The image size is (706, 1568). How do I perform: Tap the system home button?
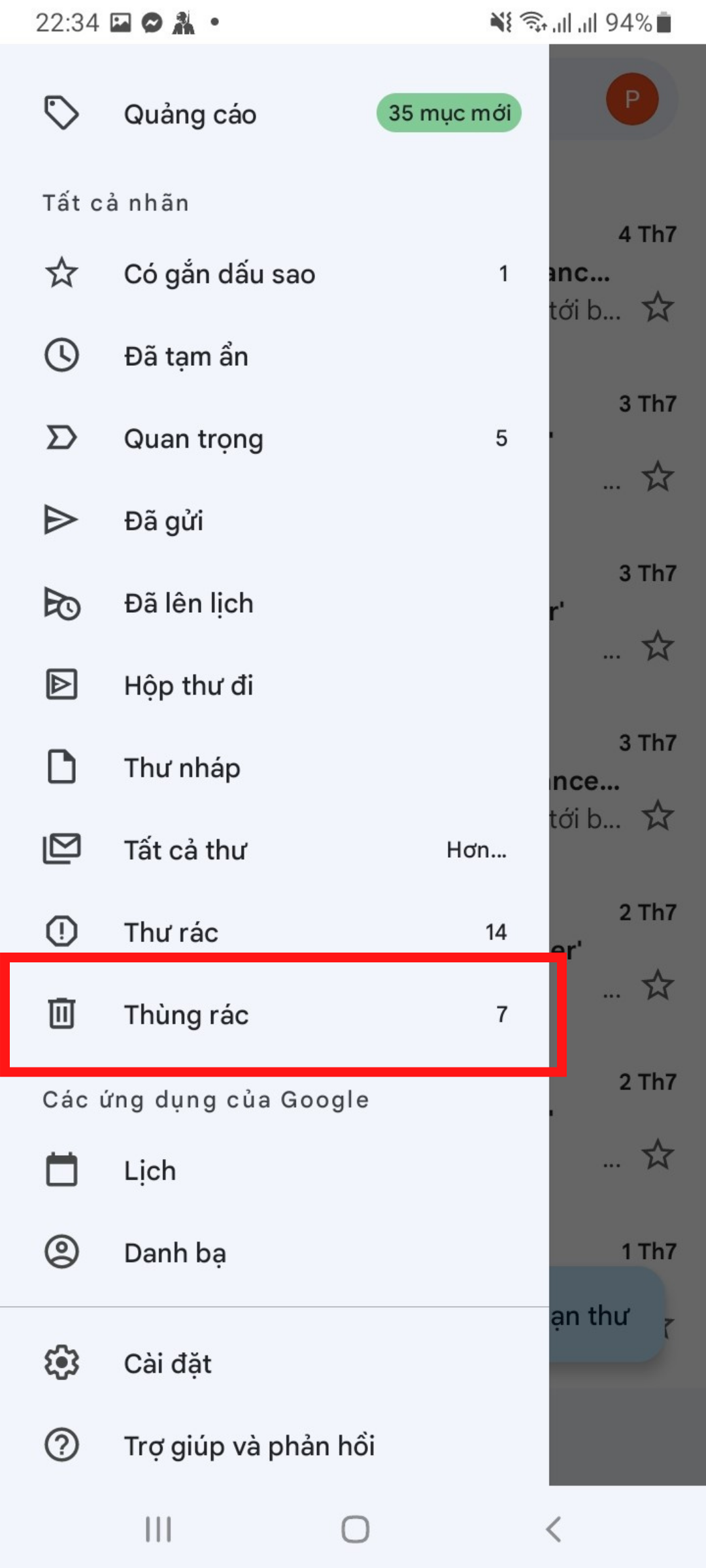(x=355, y=1529)
